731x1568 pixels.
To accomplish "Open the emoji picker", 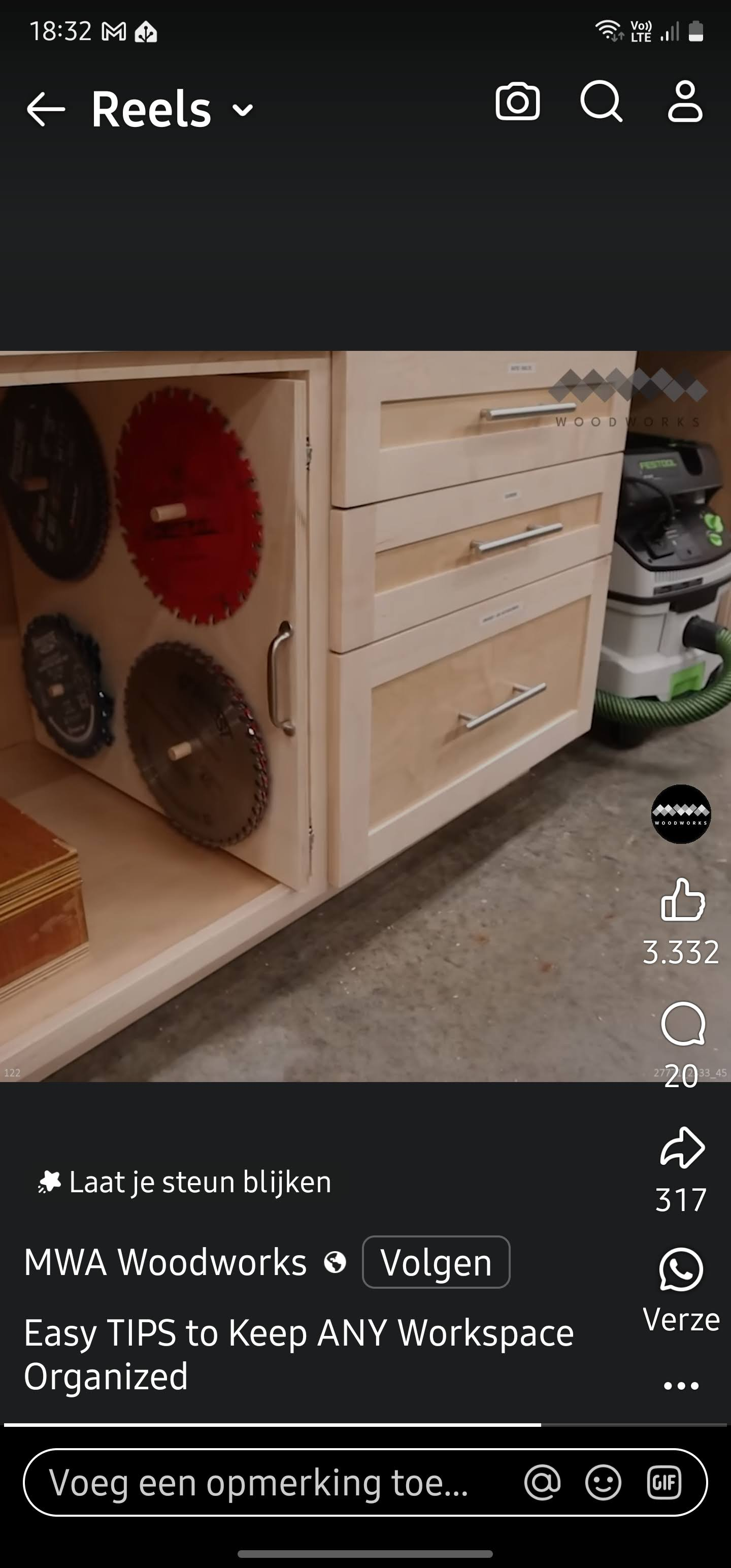I will (603, 1483).
